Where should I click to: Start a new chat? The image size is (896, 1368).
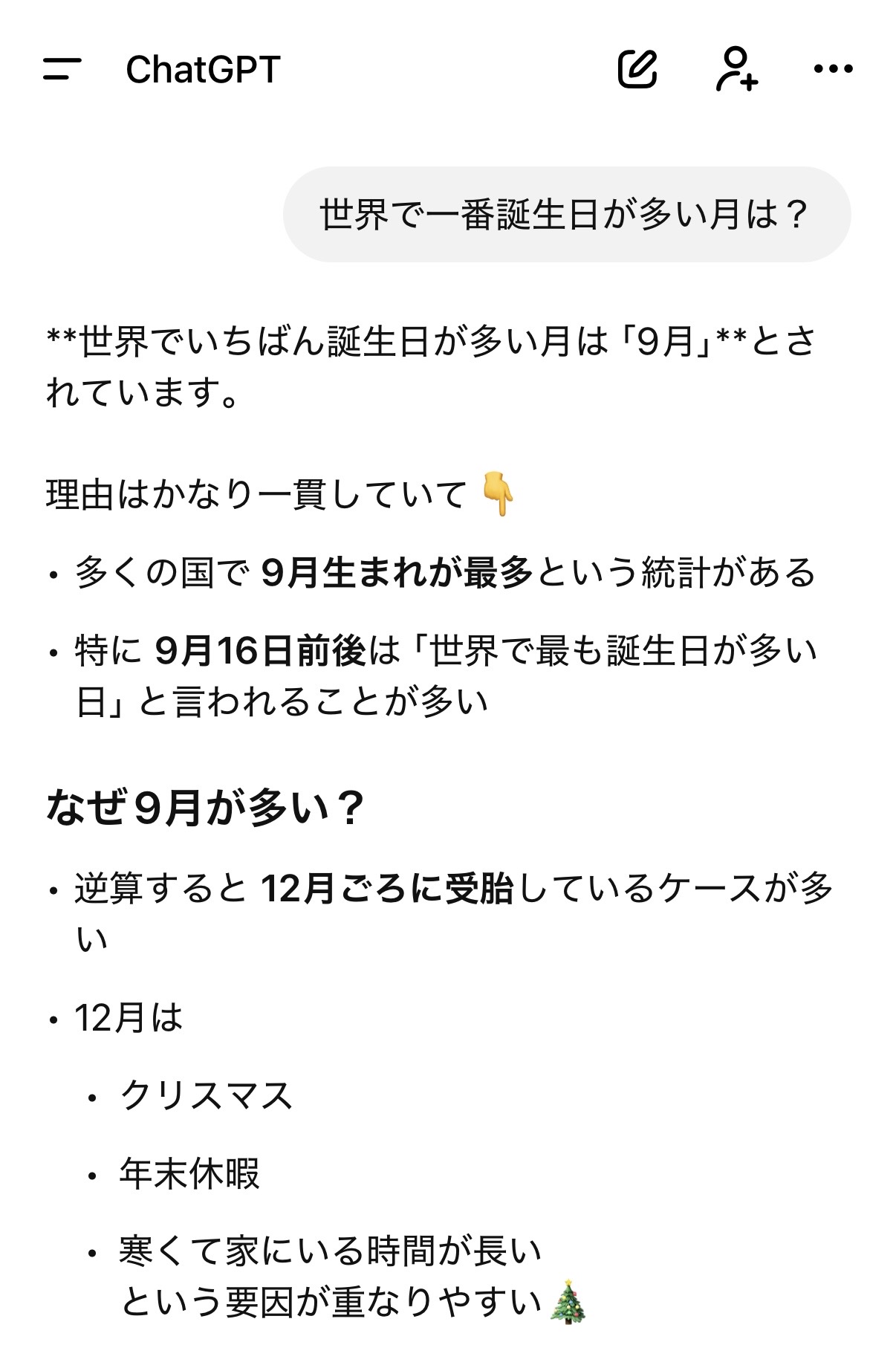(637, 69)
